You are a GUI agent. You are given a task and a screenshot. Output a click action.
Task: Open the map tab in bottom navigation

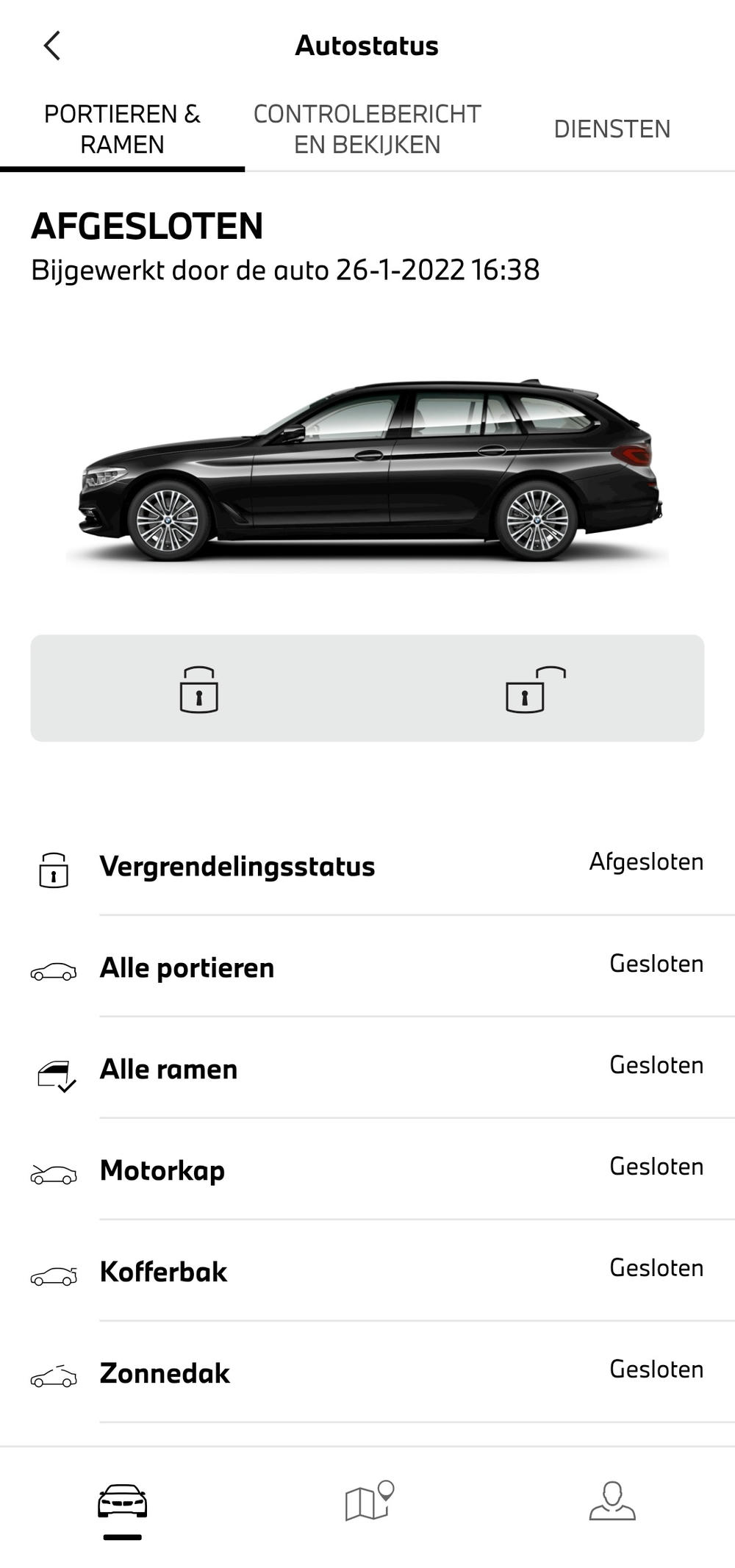(x=368, y=1501)
